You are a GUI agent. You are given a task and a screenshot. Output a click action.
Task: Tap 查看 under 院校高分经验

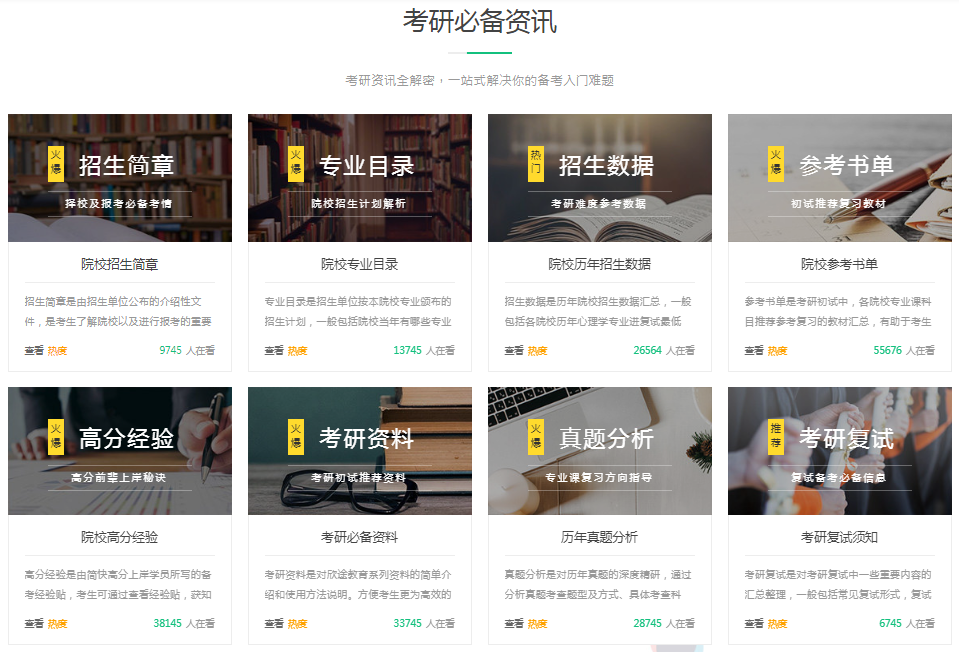pos(34,624)
